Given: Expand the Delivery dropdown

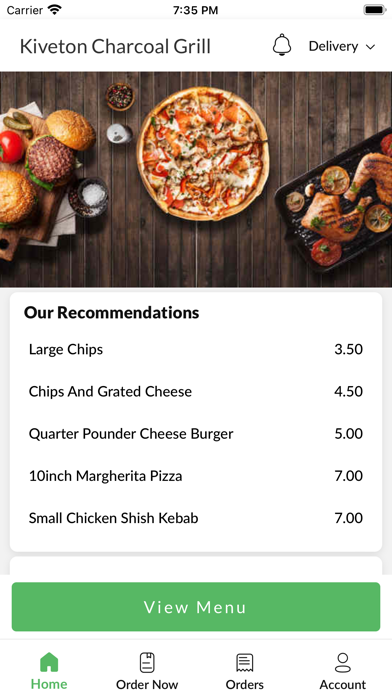Looking at the screenshot, I should point(342,46).
